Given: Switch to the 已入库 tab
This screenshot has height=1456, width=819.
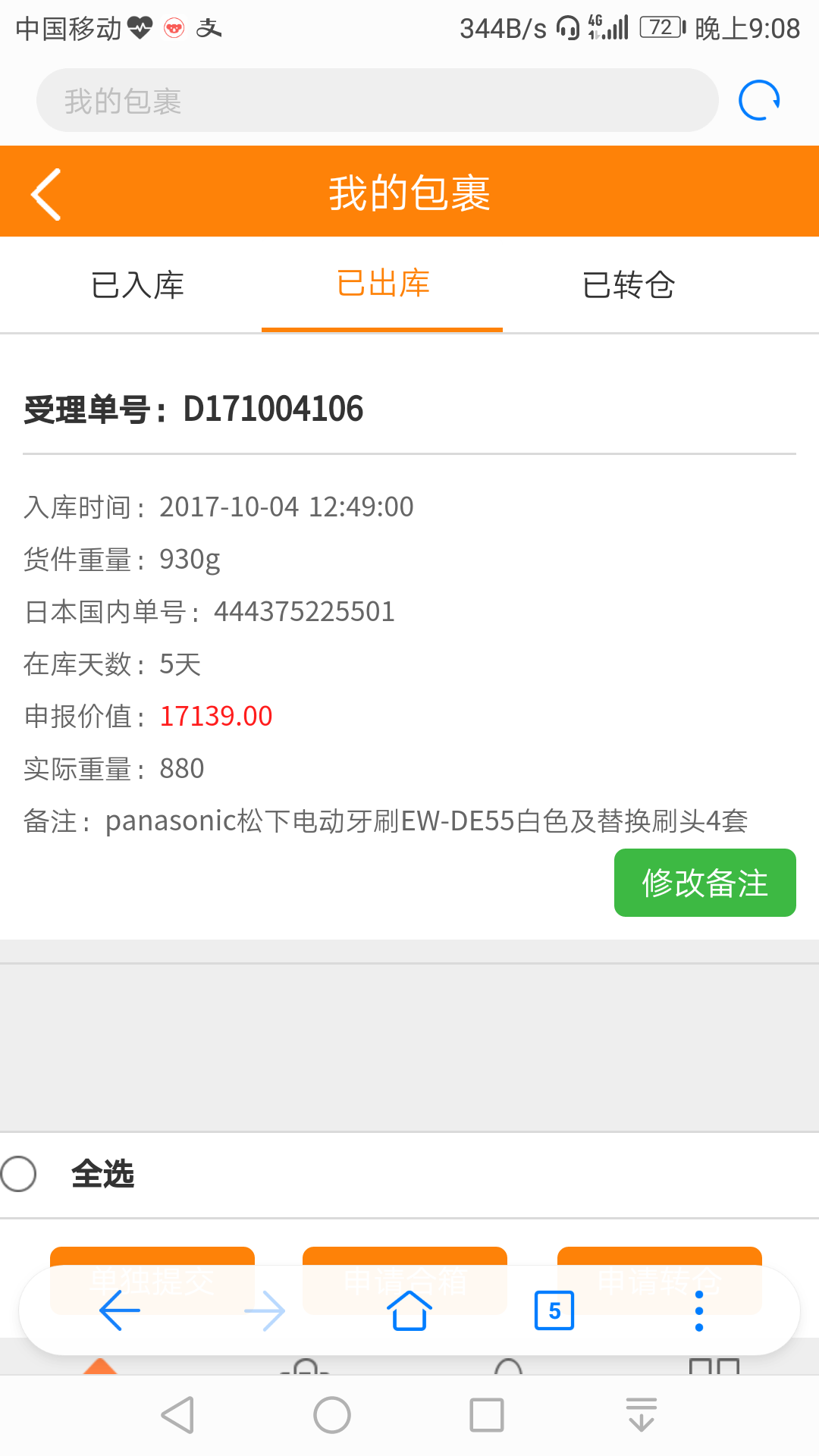Looking at the screenshot, I should tap(137, 285).
